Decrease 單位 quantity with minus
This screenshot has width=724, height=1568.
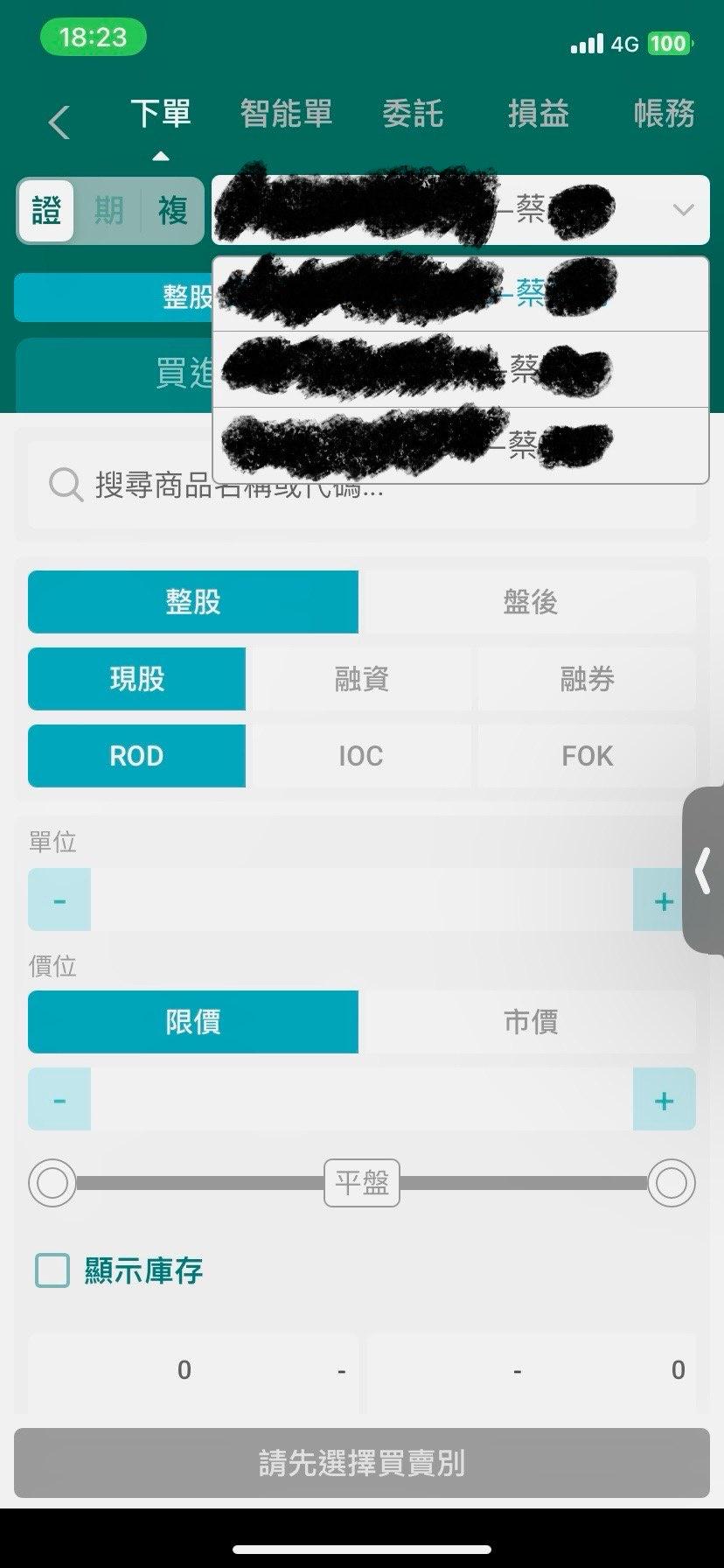[59, 900]
